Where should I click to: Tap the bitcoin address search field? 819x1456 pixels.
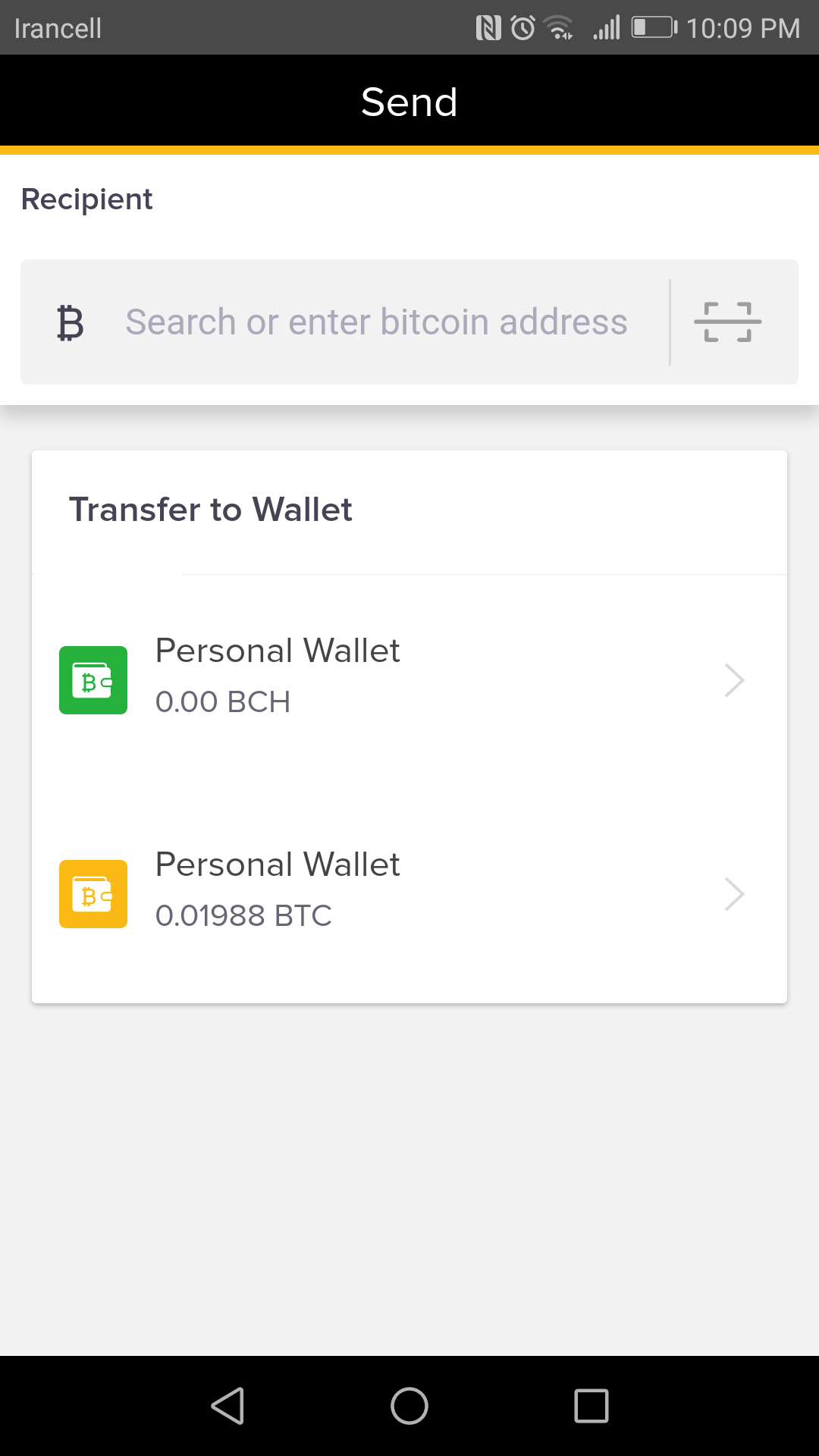coord(376,322)
